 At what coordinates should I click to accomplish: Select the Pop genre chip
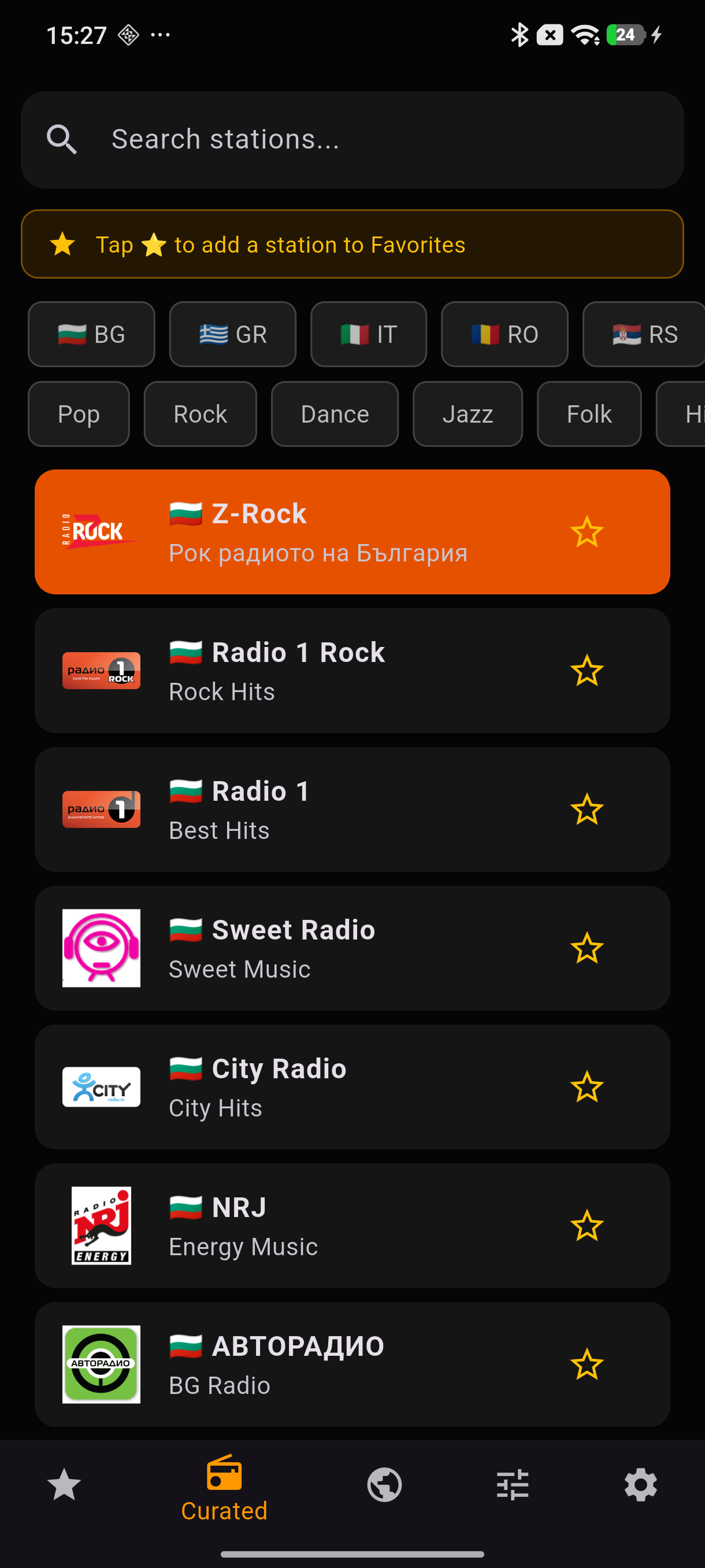click(79, 414)
